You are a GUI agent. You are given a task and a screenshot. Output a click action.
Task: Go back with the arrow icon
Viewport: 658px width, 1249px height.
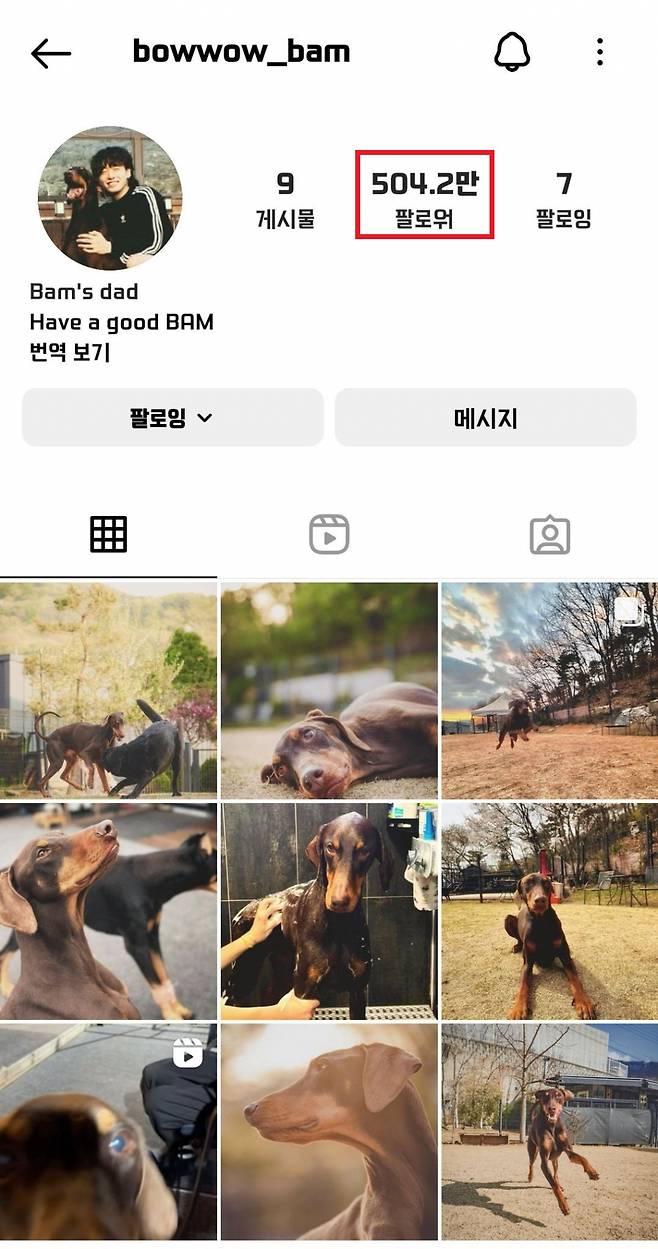(51, 54)
